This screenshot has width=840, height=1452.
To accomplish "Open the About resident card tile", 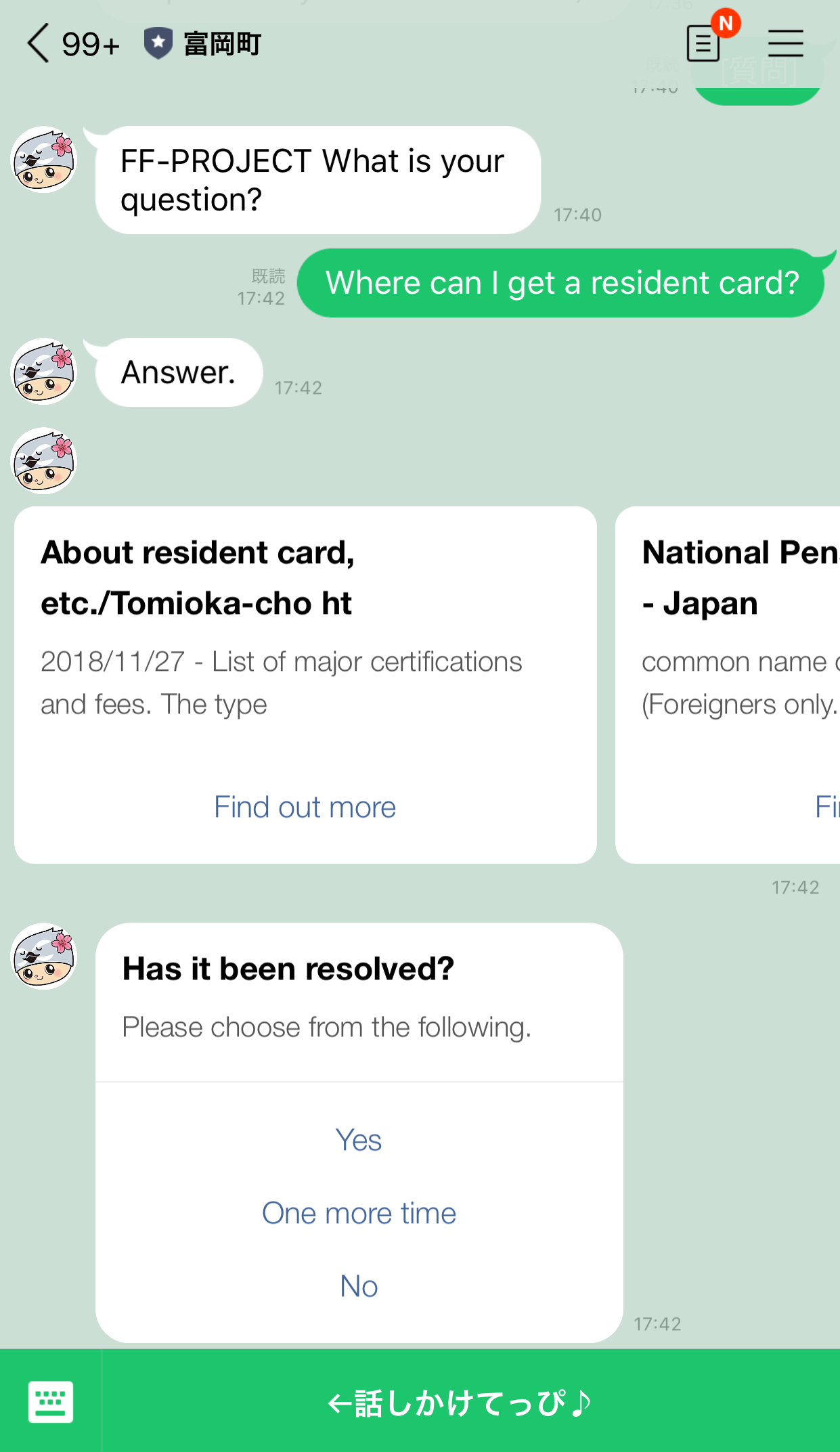I will coord(305,684).
